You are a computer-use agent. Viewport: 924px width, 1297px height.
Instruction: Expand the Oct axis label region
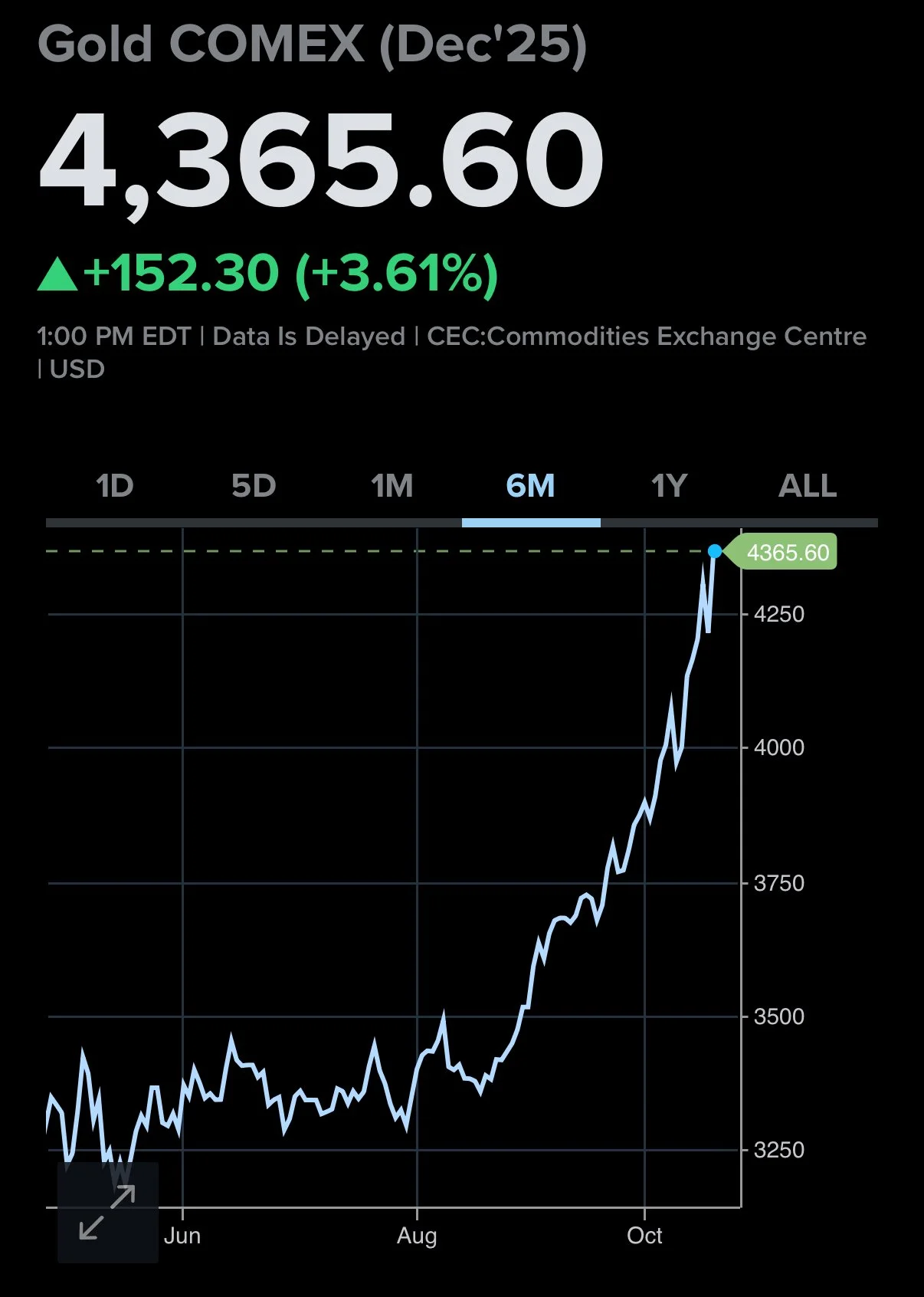(x=647, y=1235)
